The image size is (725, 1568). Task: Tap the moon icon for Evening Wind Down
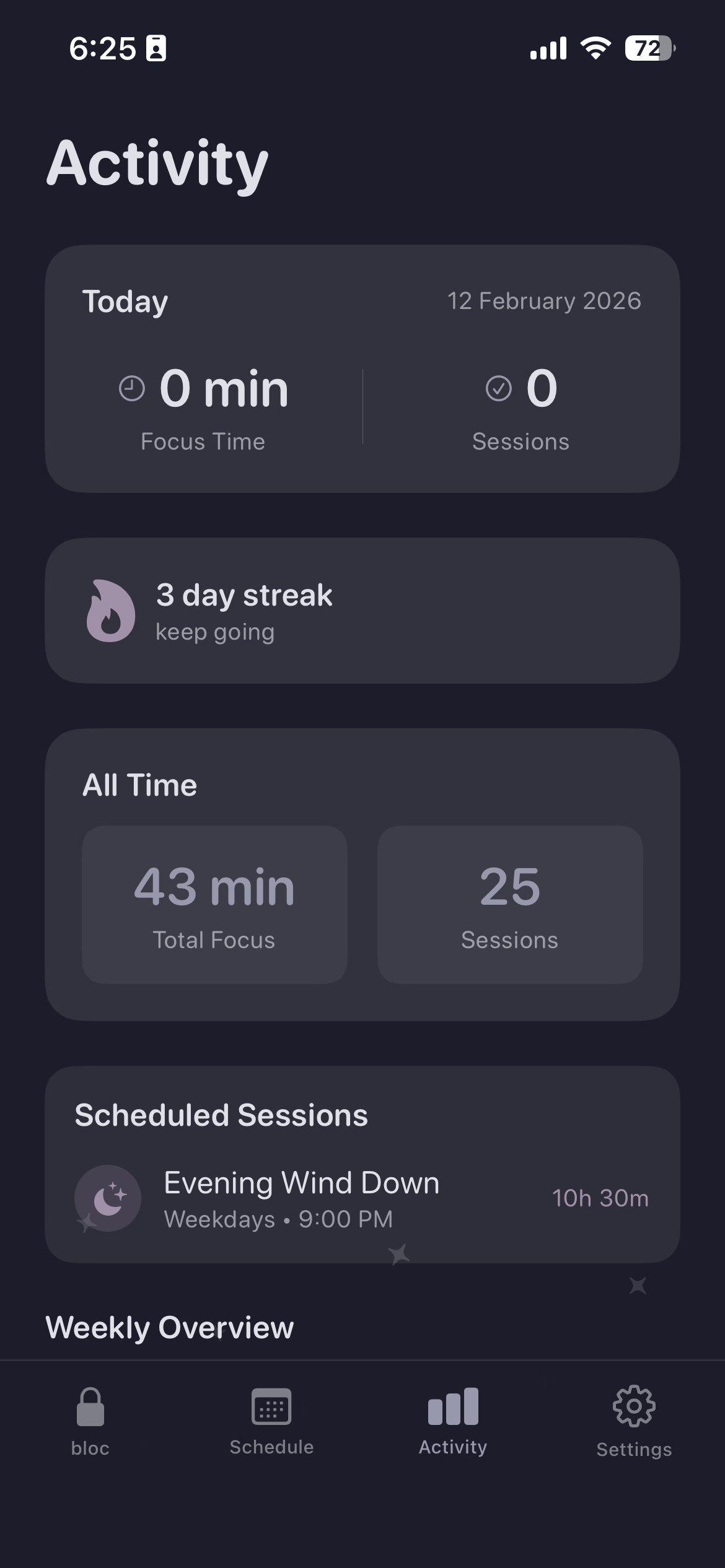[x=108, y=1198]
